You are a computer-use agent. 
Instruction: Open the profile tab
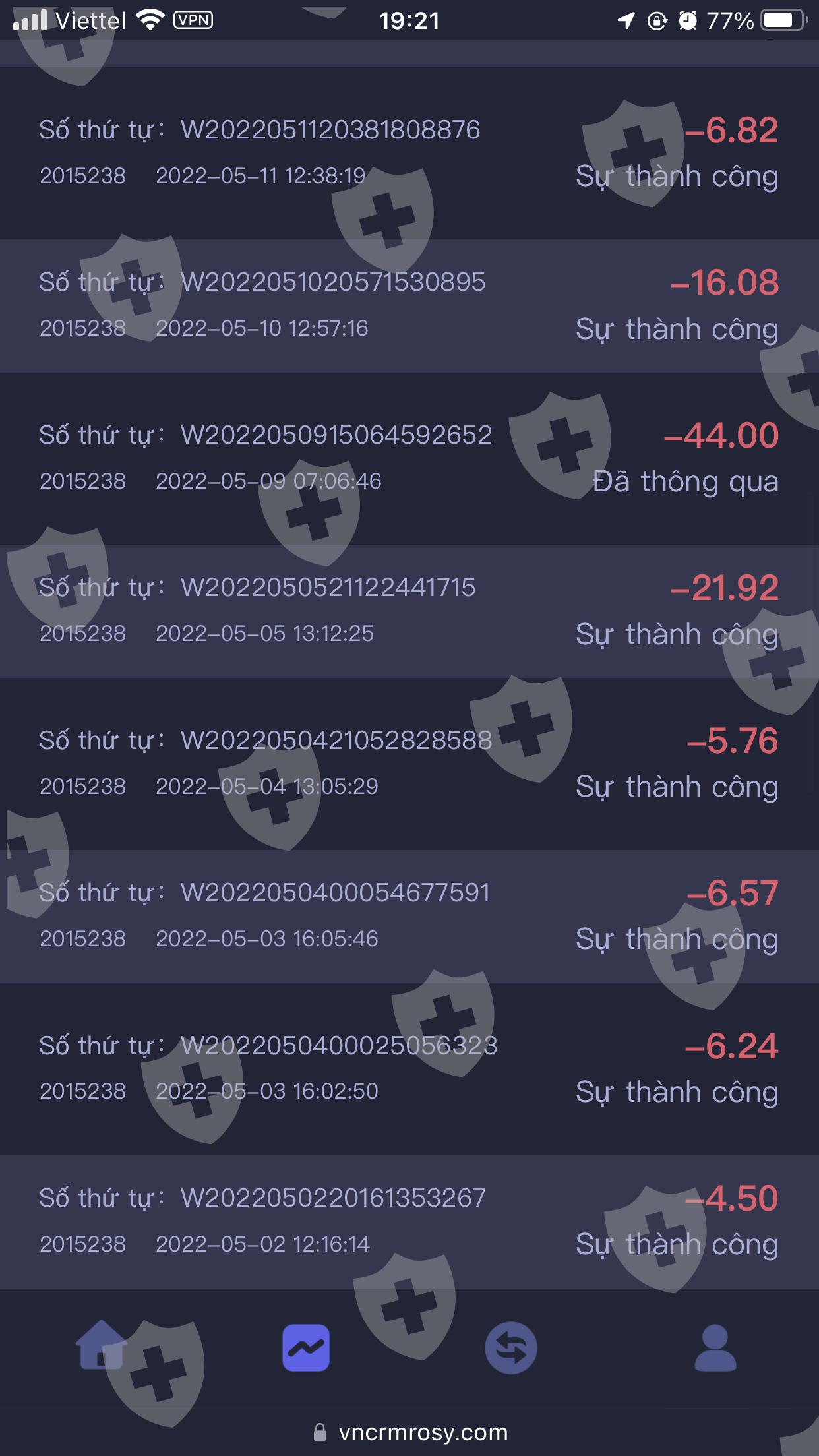pyautogui.click(x=715, y=1347)
